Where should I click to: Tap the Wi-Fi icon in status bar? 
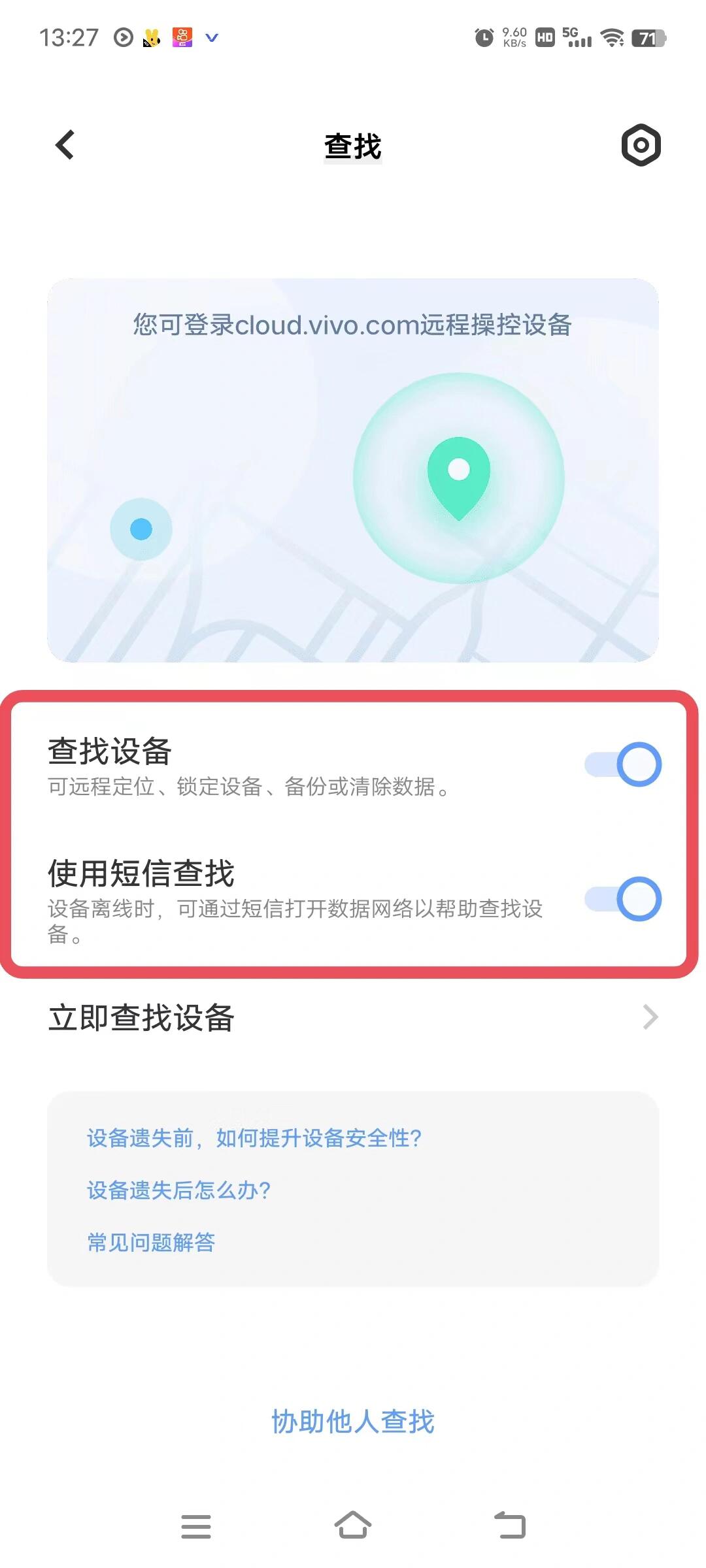(612, 37)
